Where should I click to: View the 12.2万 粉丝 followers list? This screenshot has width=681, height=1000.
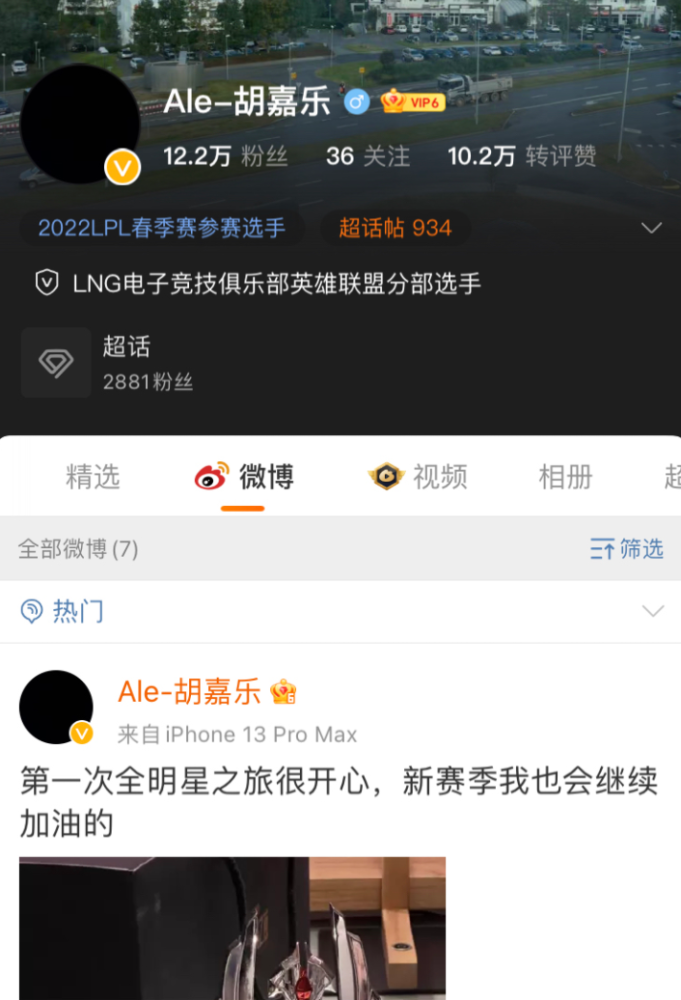[225, 157]
